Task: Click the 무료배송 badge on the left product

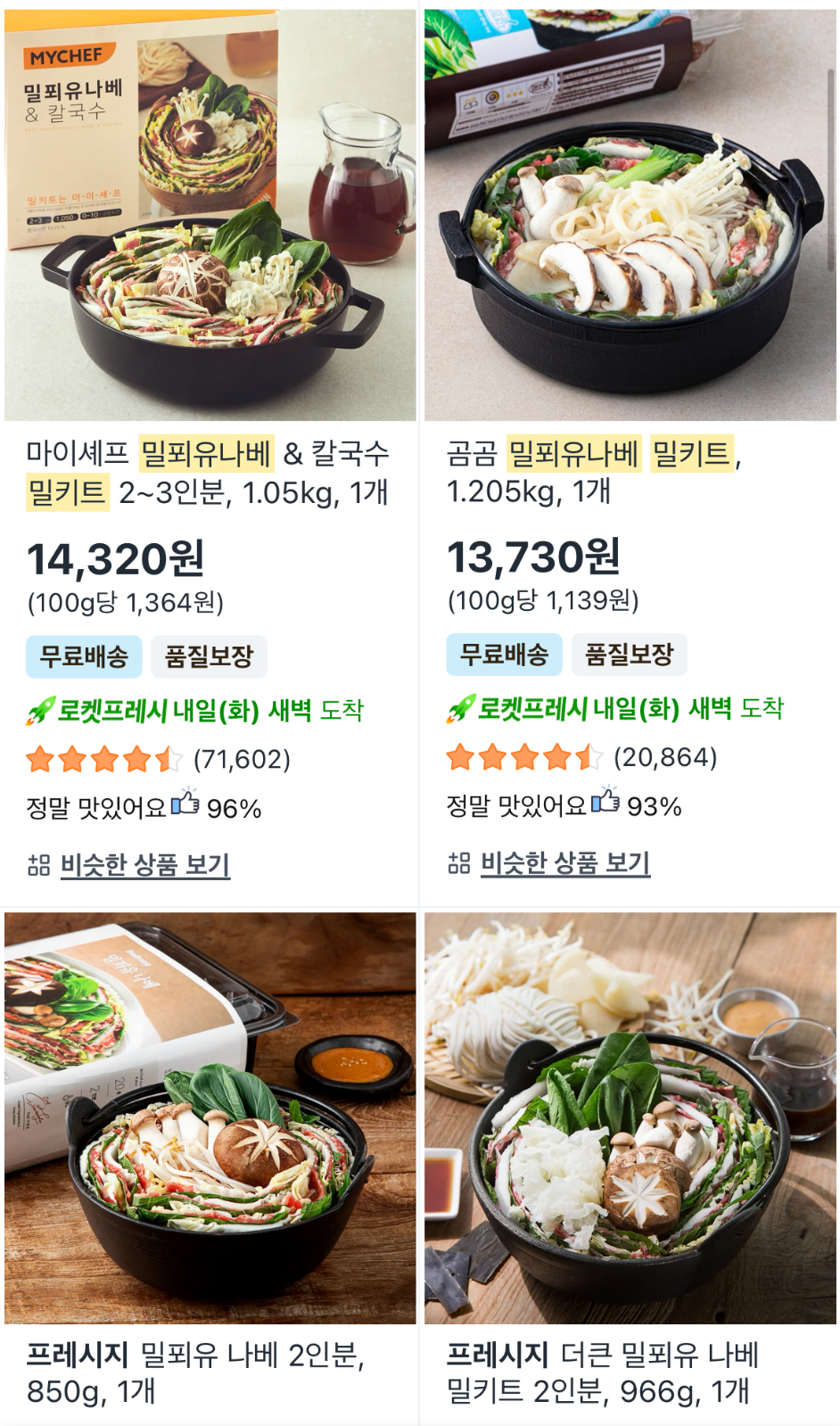Action: [84, 654]
